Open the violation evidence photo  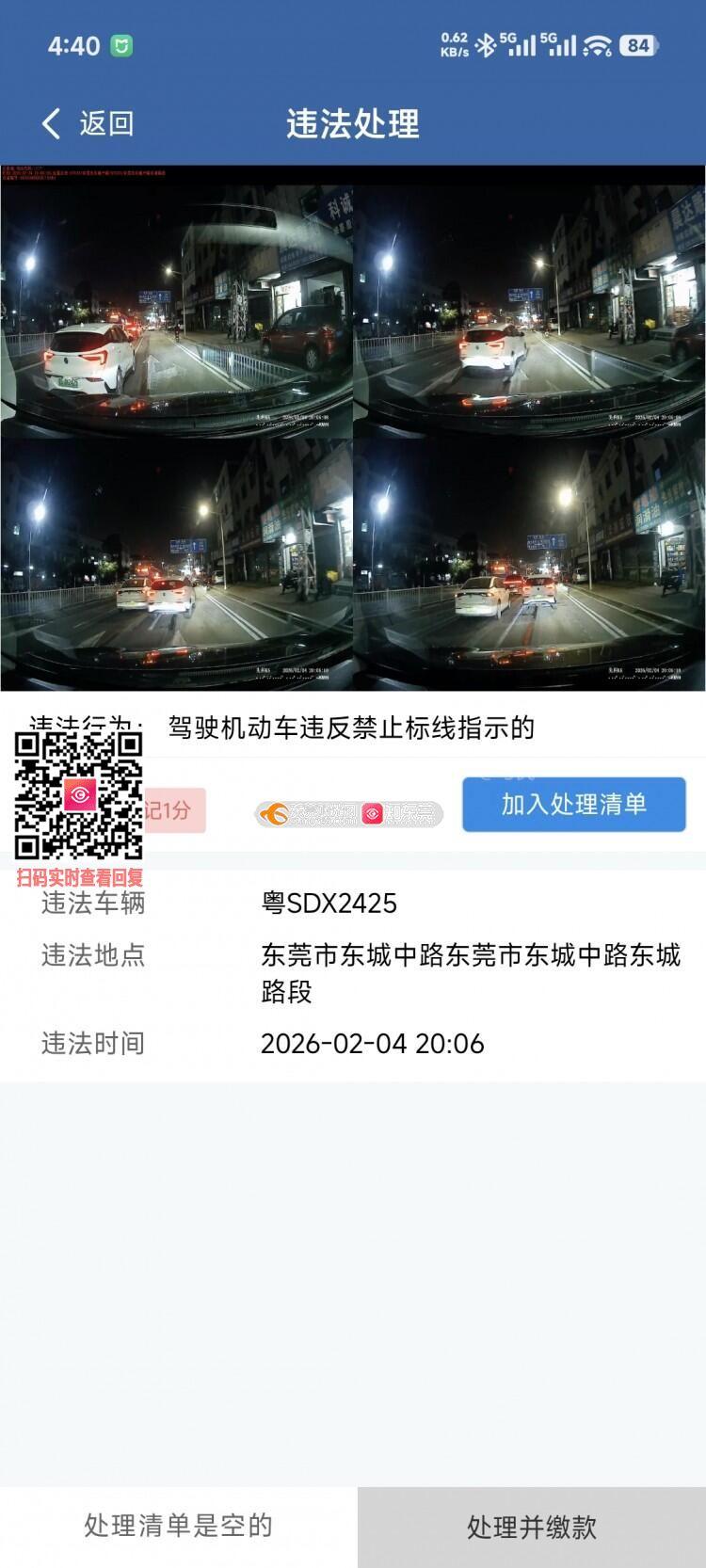(353, 428)
